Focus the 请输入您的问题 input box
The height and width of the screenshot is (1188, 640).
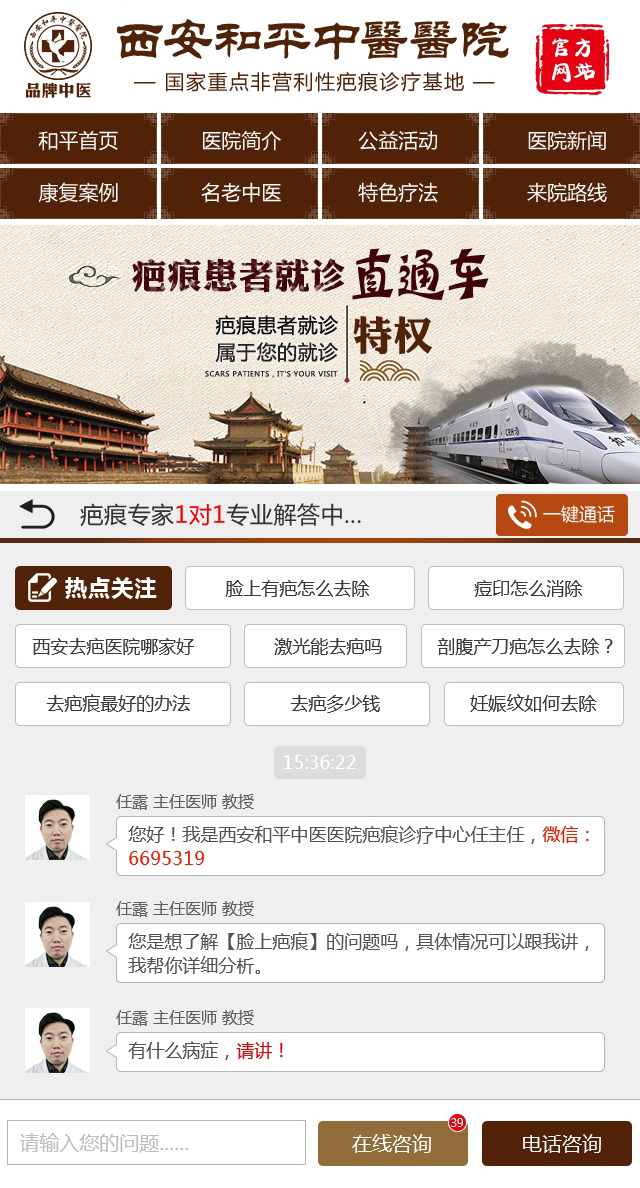(156, 1143)
